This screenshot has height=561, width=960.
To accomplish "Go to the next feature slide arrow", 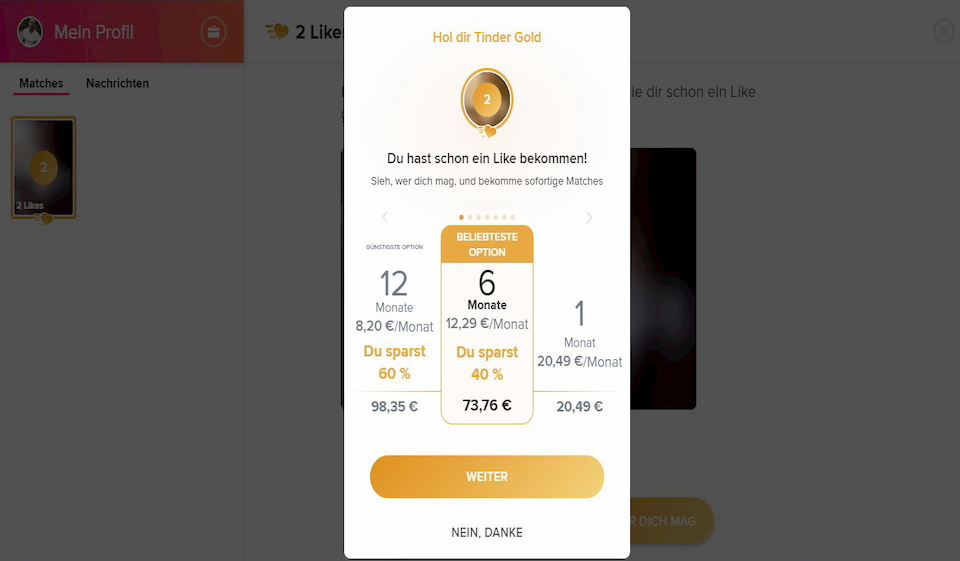I will pos(589,218).
